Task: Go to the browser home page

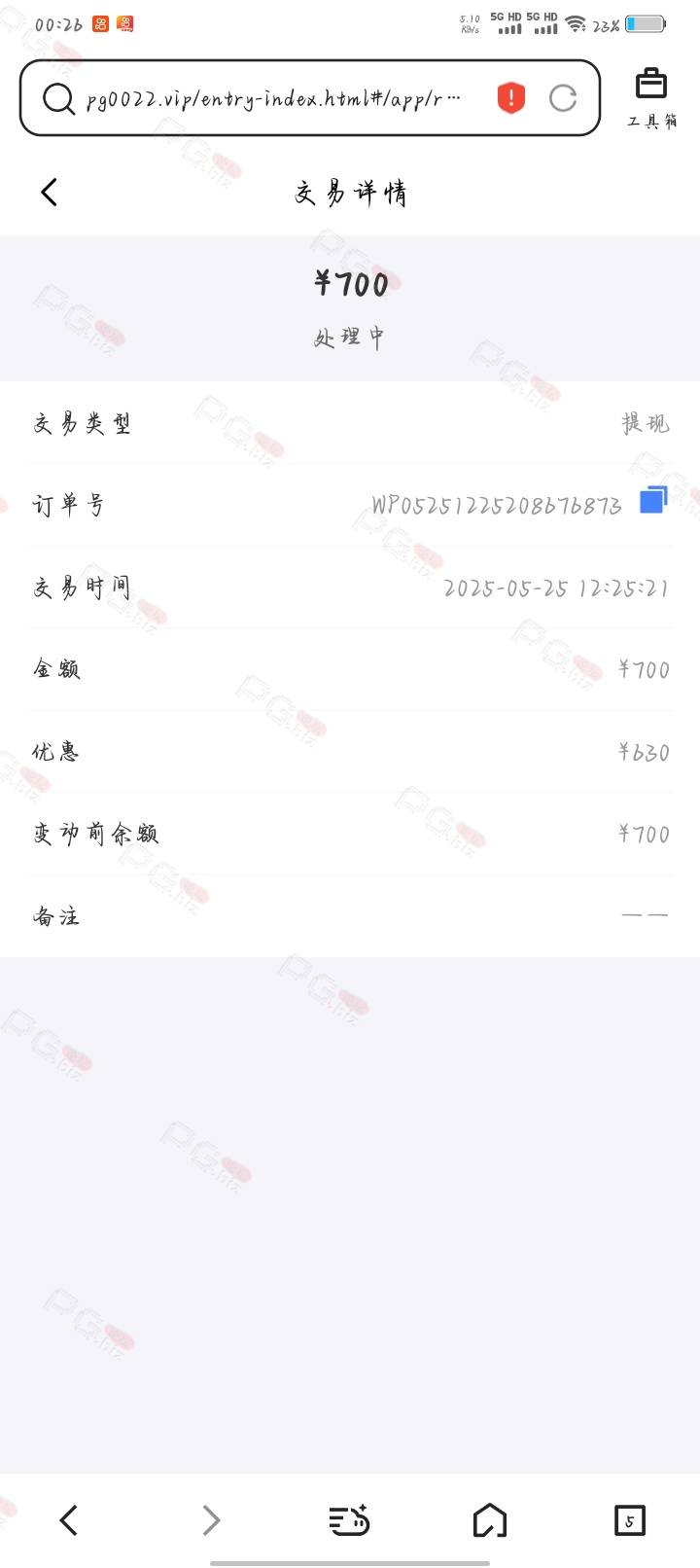Action: 490,1520
